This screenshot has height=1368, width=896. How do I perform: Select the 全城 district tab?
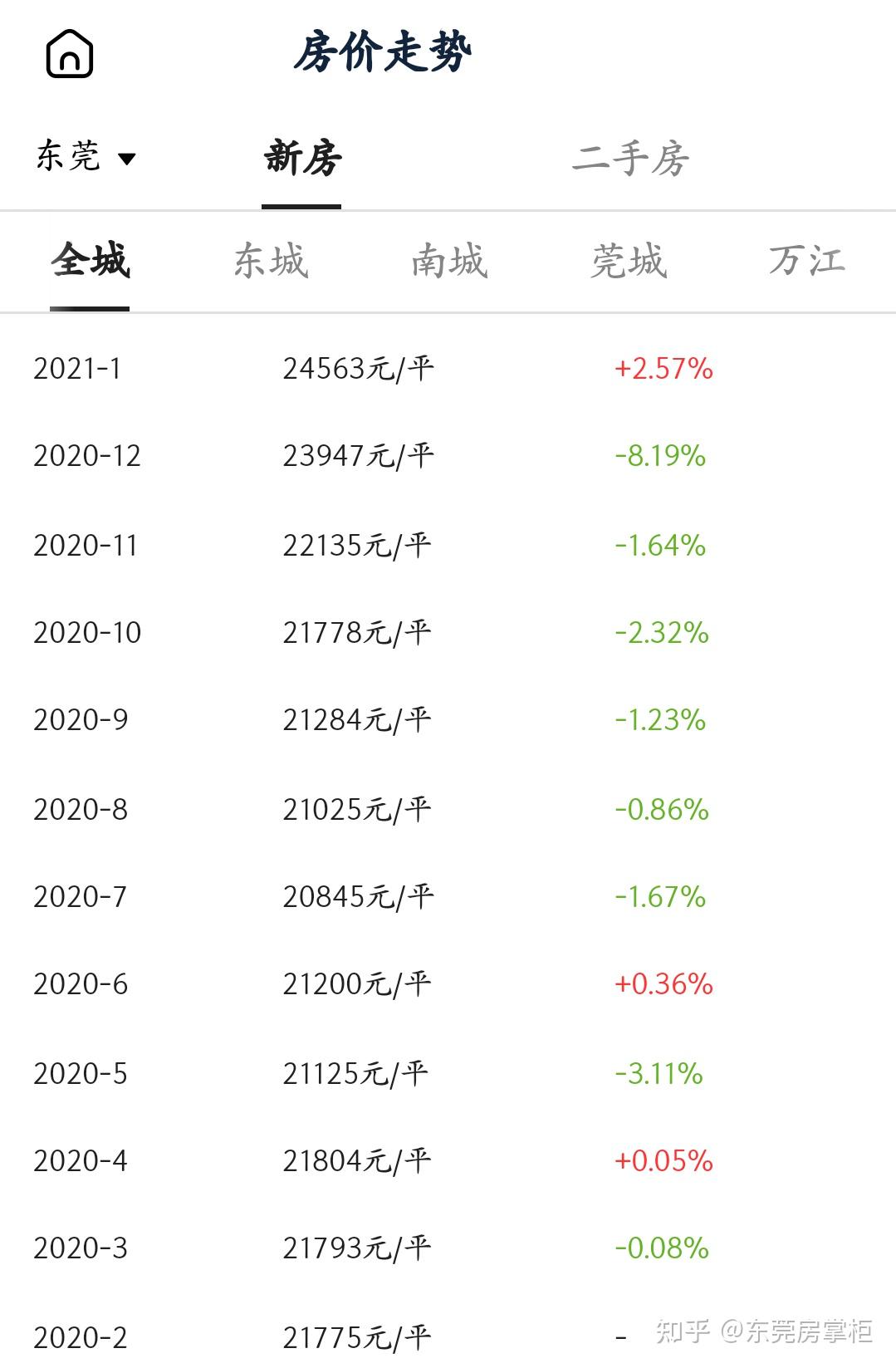coord(90,261)
